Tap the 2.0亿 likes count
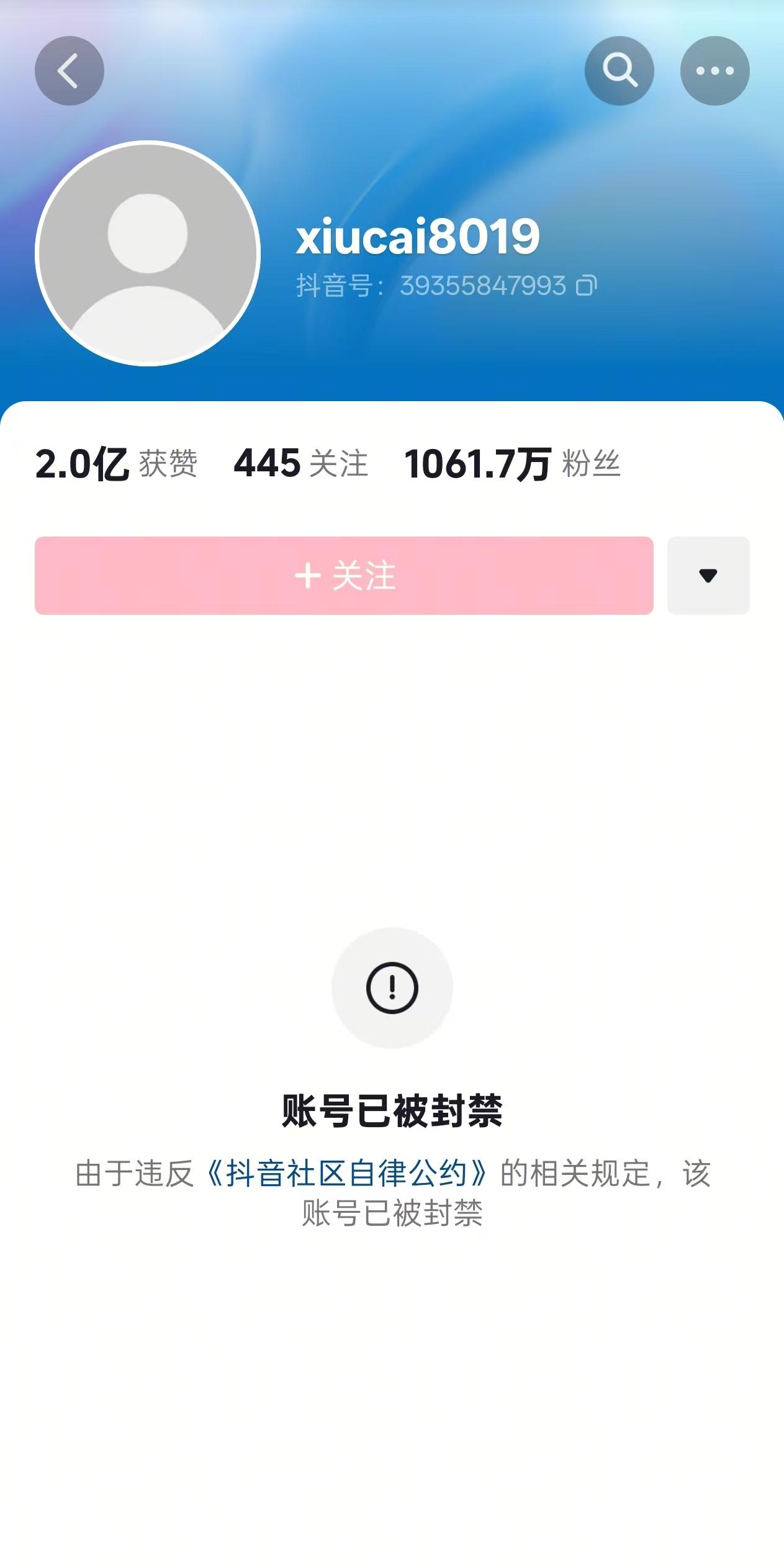 coord(81,464)
